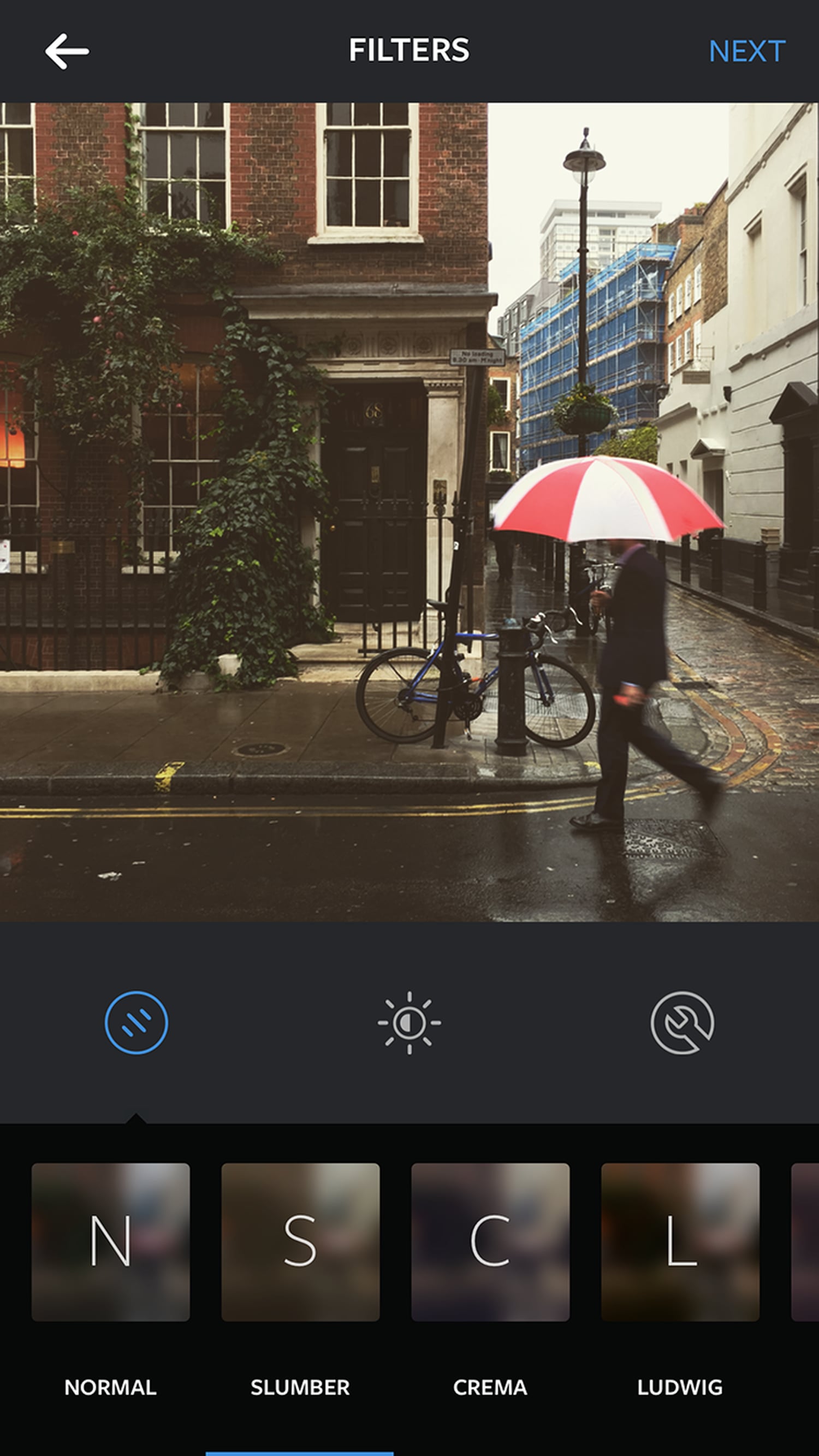Click the LUDWIG filter name text

click(x=680, y=1388)
